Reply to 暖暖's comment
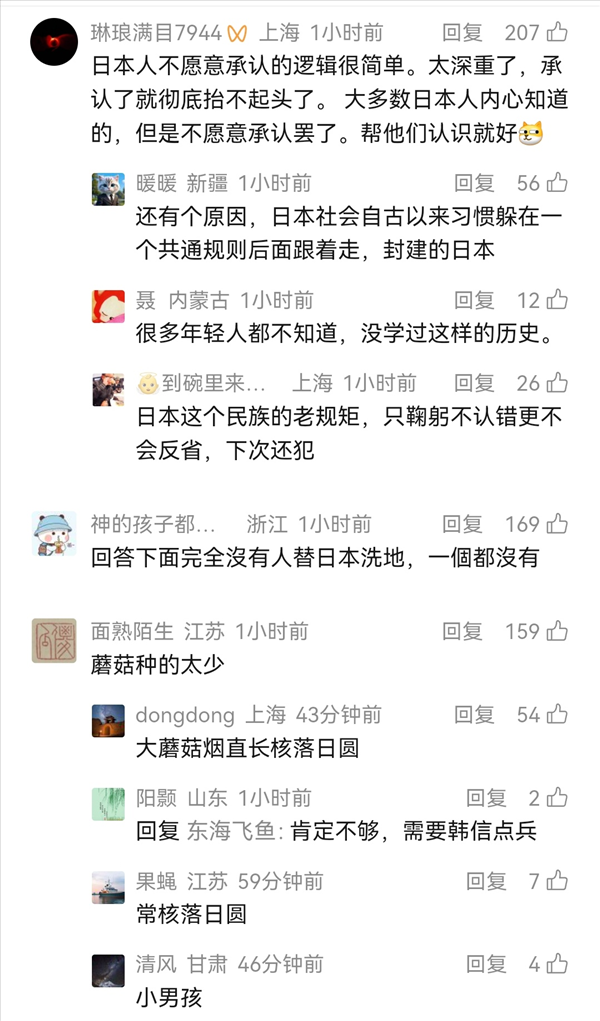The image size is (600, 1021). coord(474,183)
